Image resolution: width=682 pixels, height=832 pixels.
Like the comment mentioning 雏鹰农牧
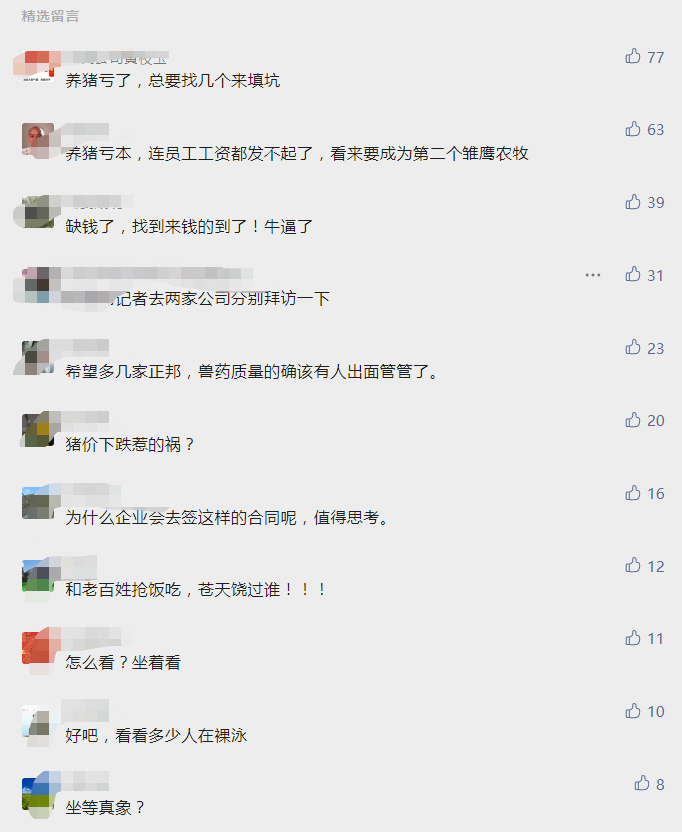[633, 129]
